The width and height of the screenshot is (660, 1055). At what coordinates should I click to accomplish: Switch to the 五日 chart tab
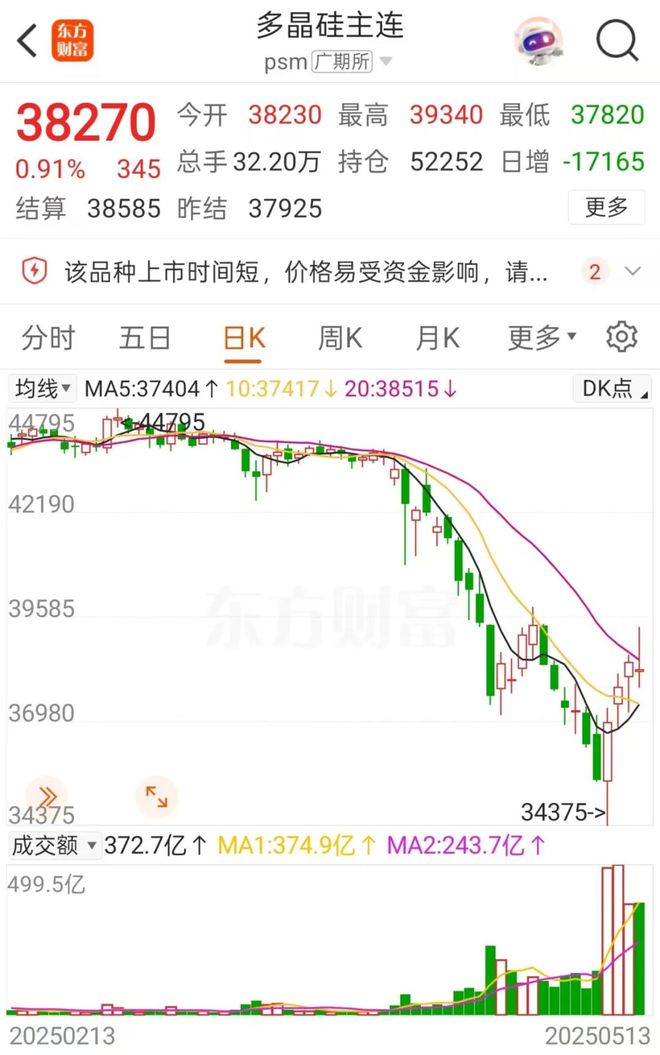coord(145,338)
